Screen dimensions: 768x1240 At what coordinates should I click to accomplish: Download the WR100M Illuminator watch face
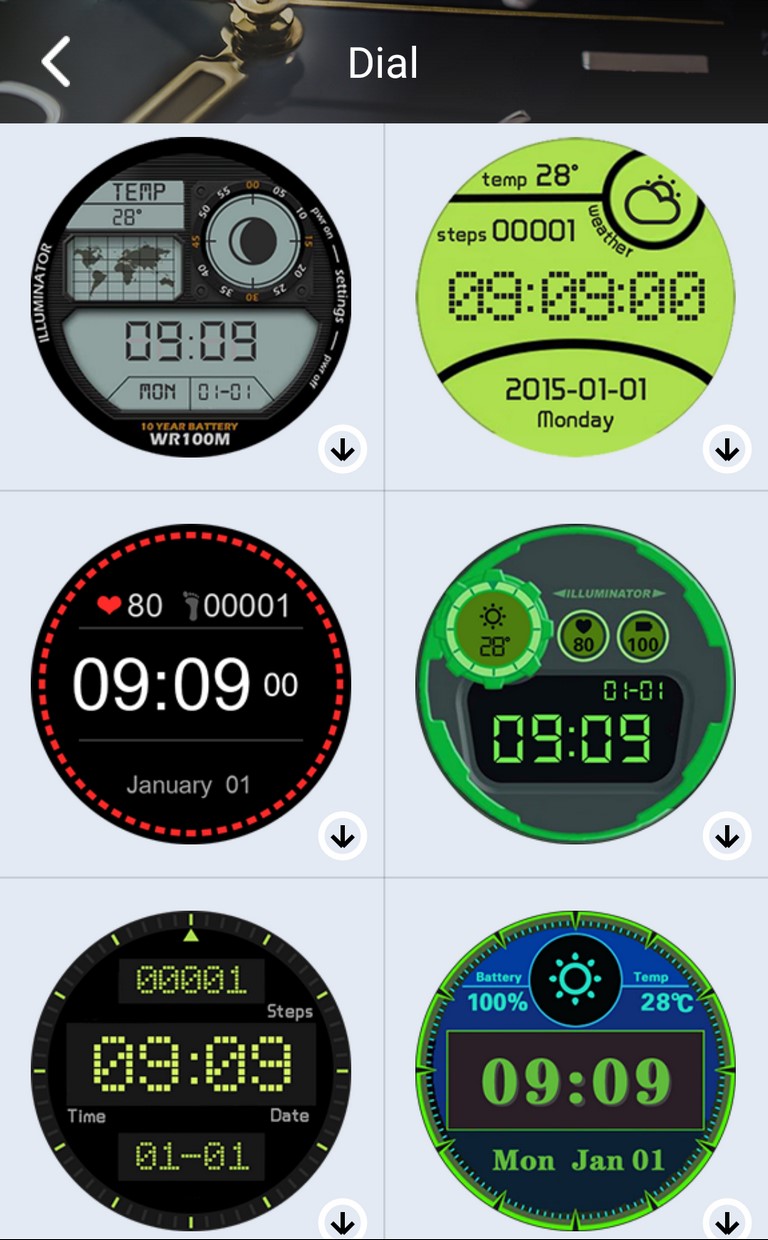[x=343, y=450]
